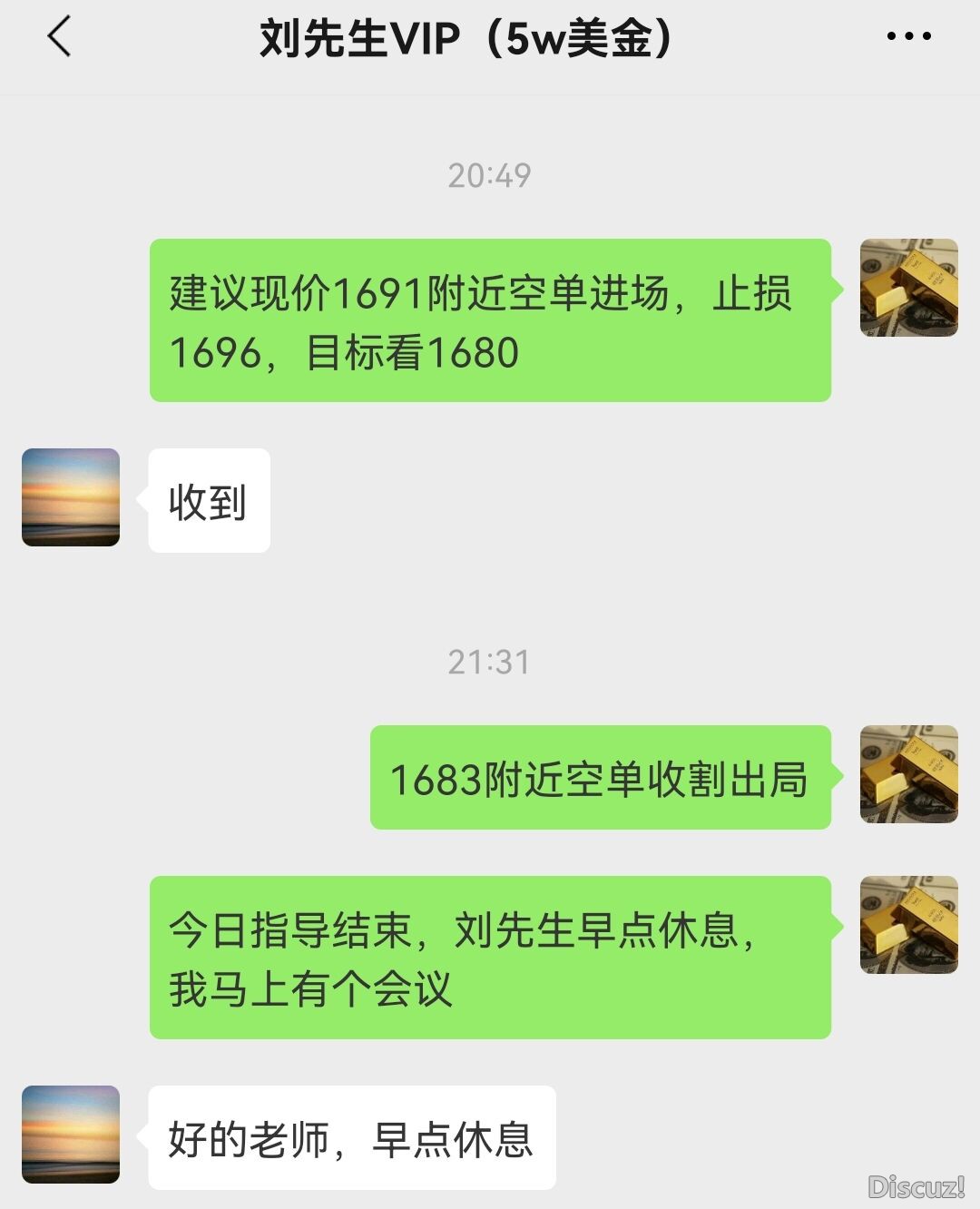Viewport: 980px width, 1209px height.
Task: Open the three-dot chat options menu
Action: [x=908, y=36]
